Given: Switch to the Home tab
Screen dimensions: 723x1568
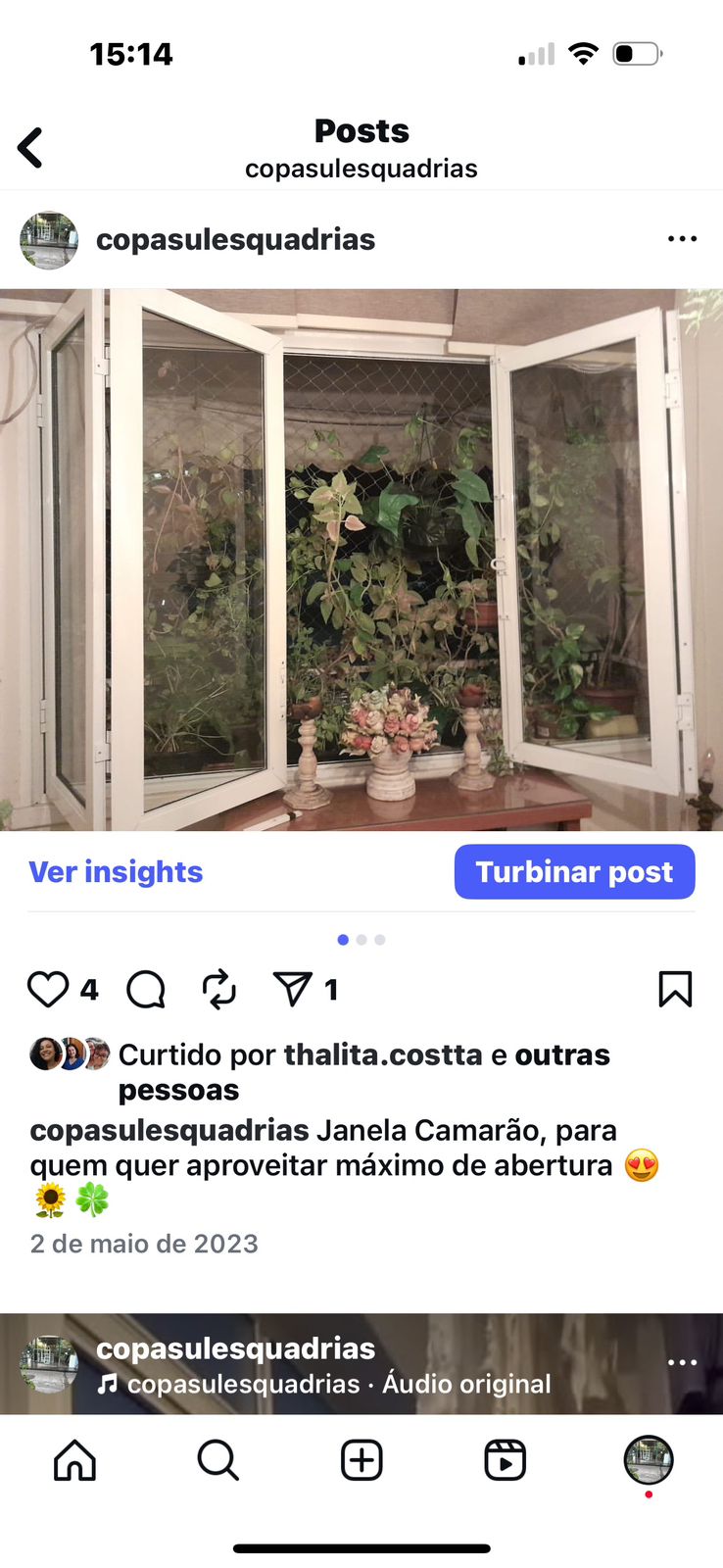Looking at the screenshot, I should [74, 1460].
